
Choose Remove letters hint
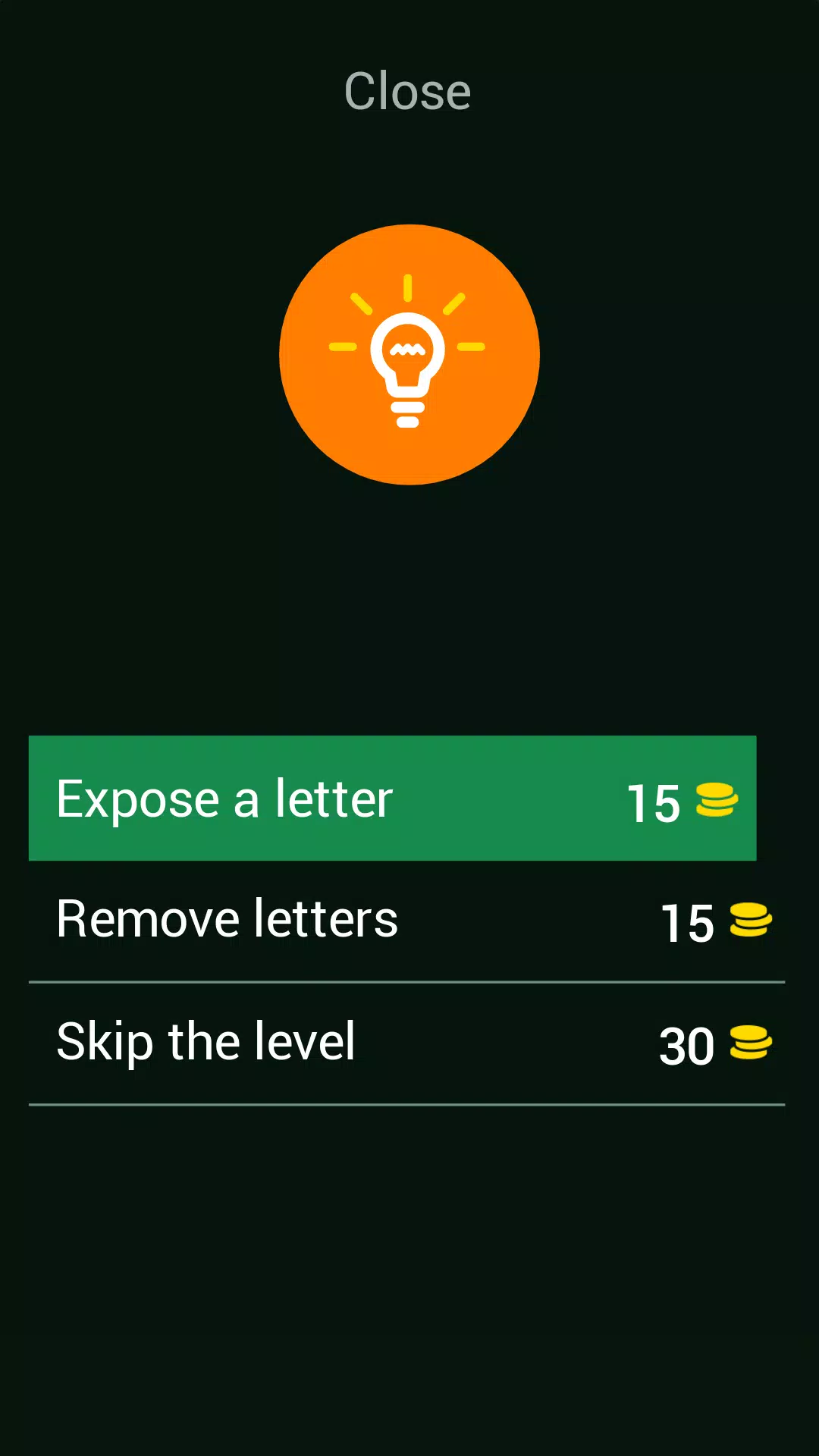point(406,921)
